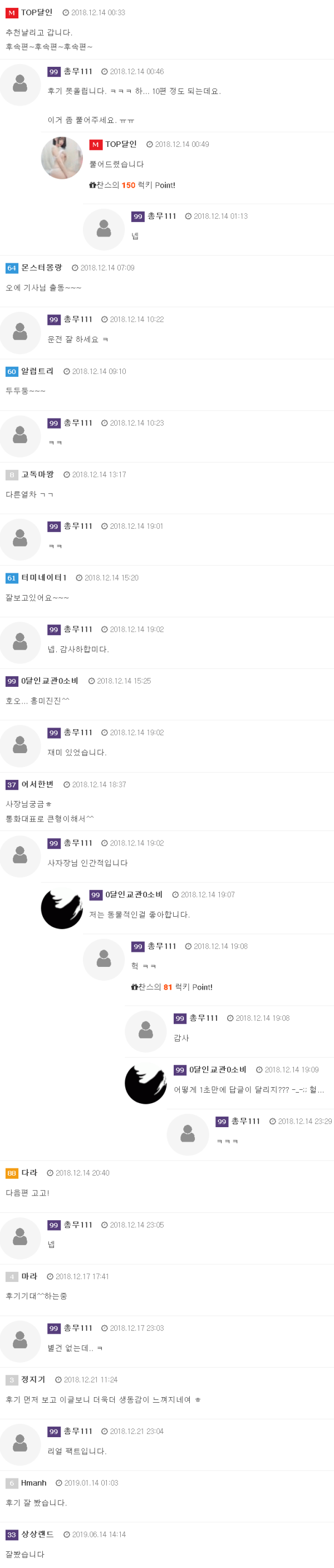Image resolution: width=334 pixels, height=1568 pixels.
Task: Tap the username 마라
Action: 29,1276
